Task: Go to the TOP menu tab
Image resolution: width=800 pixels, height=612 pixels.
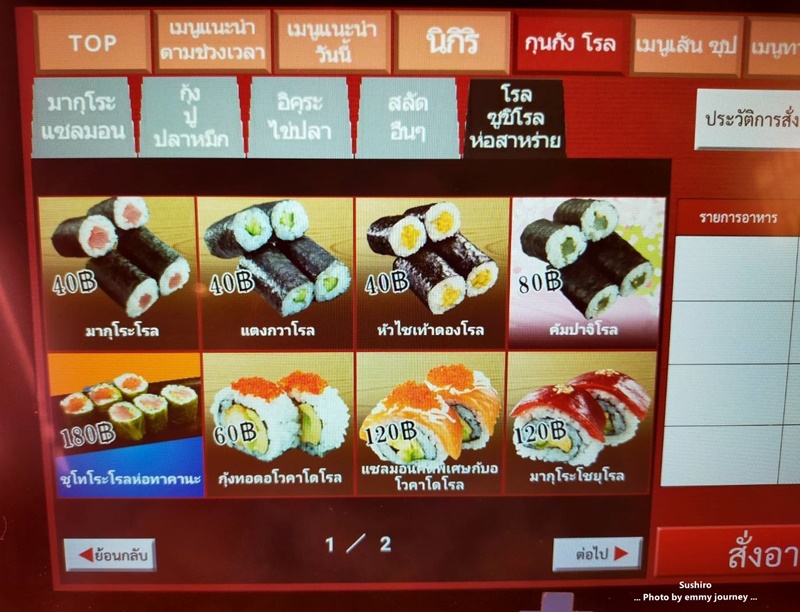Action: point(92,43)
